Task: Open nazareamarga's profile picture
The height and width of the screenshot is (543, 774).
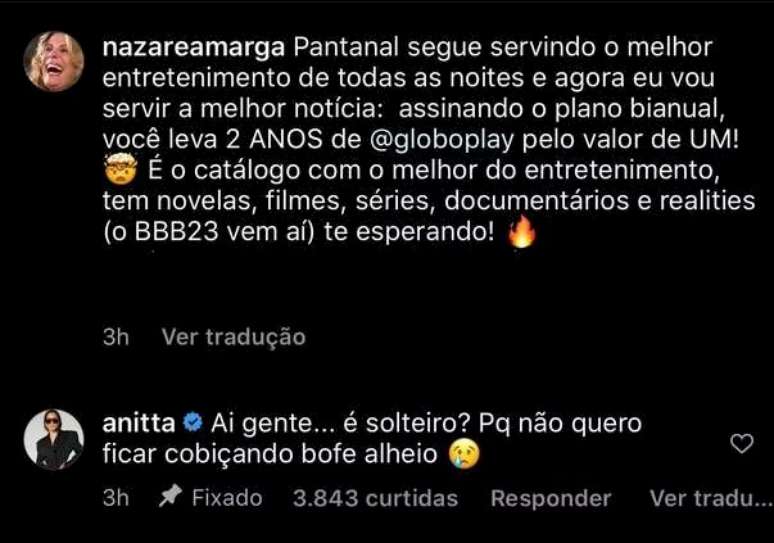Action: tap(54, 62)
